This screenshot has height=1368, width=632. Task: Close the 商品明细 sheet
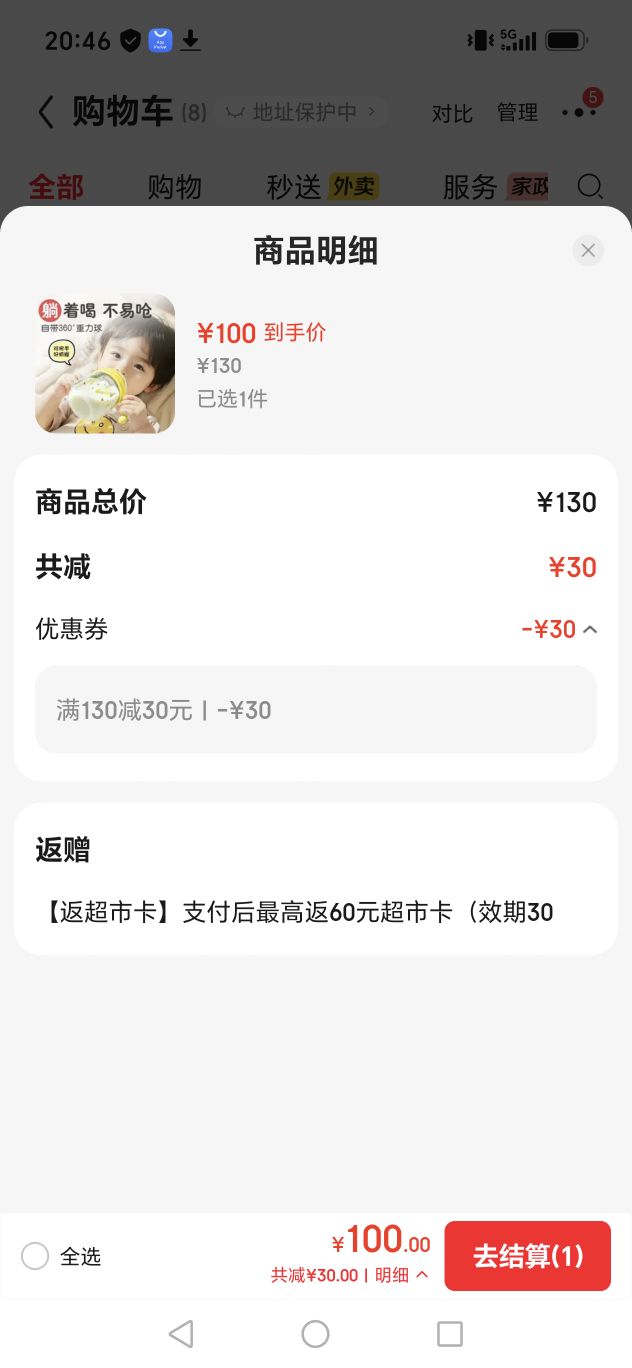(x=588, y=250)
